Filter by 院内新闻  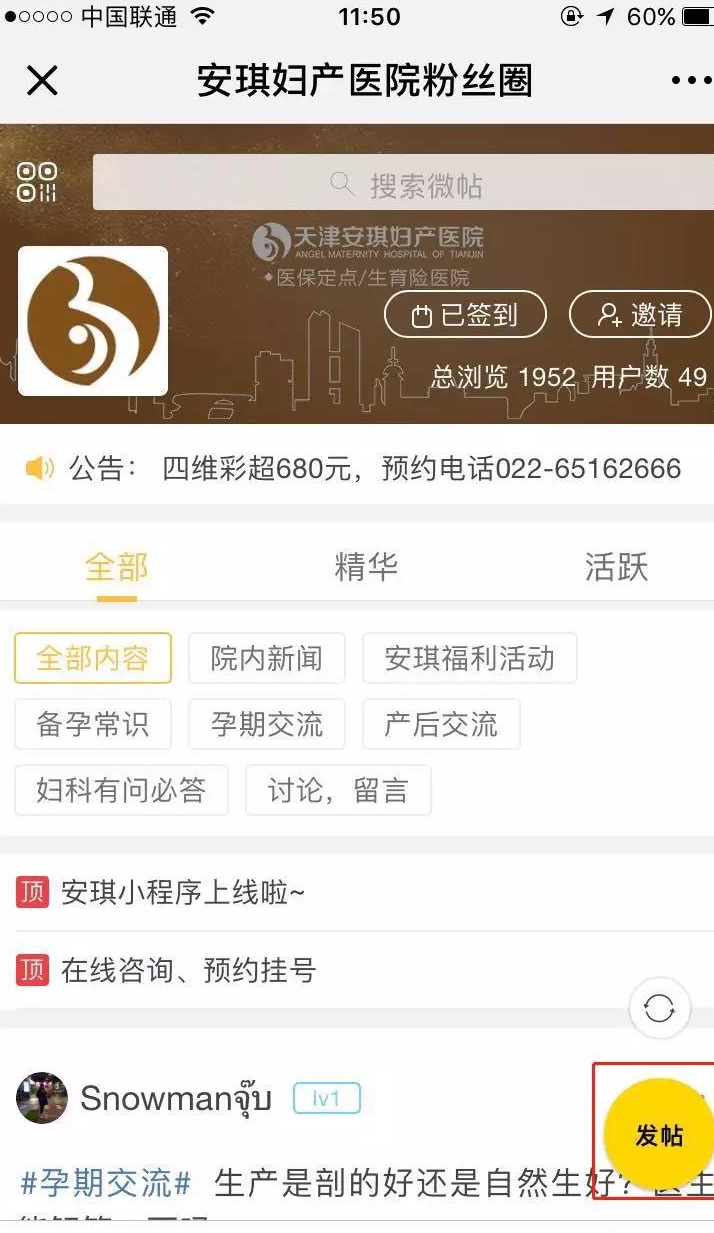267,659
